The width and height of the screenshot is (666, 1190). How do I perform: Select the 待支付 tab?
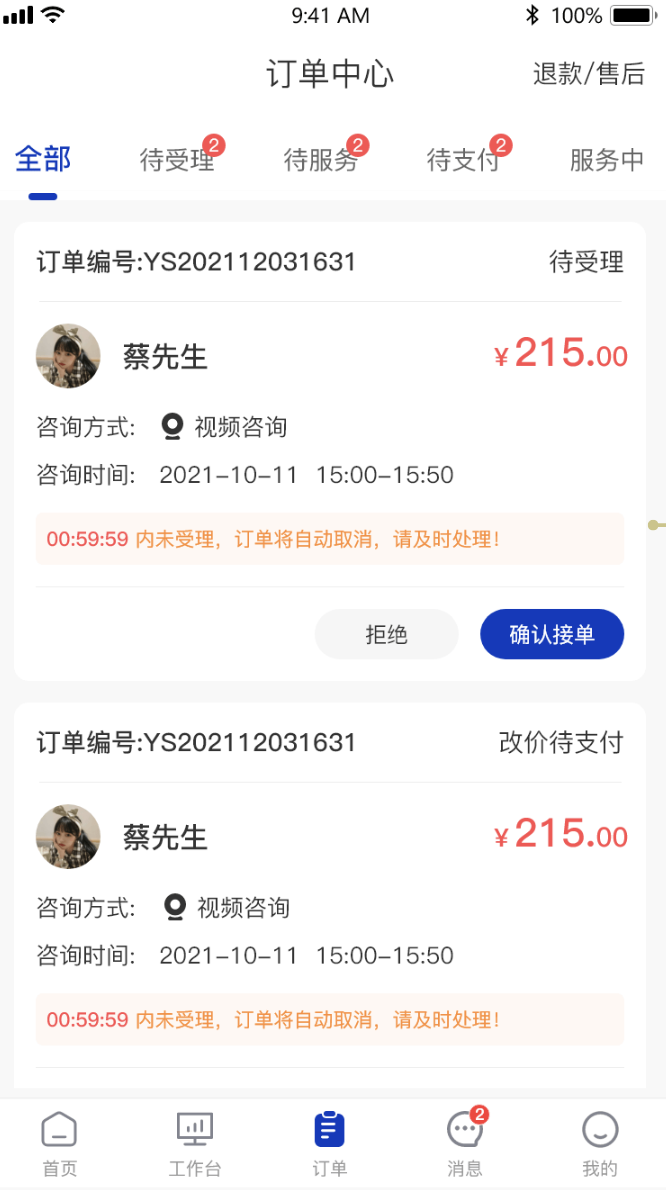coord(464,160)
